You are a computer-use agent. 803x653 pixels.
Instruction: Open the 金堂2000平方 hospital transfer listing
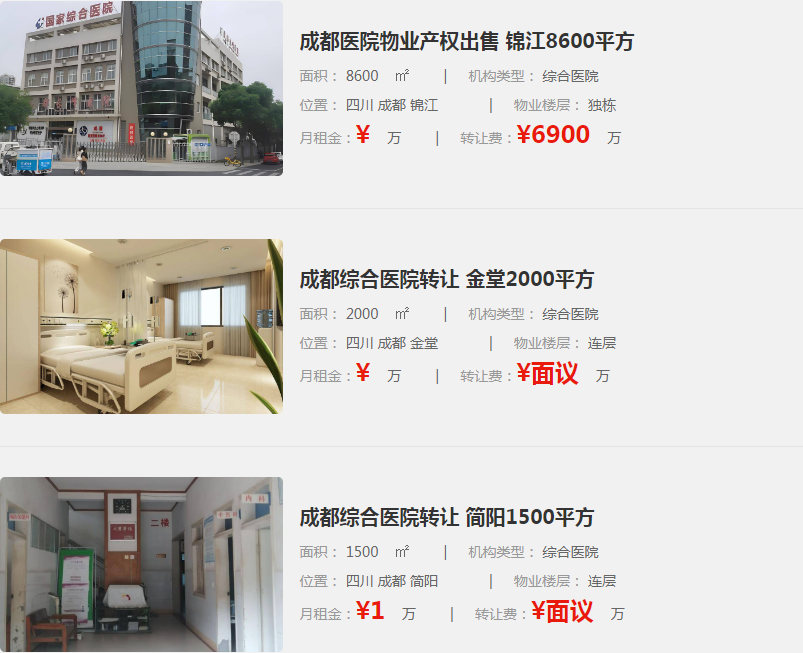click(x=446, y=279)
